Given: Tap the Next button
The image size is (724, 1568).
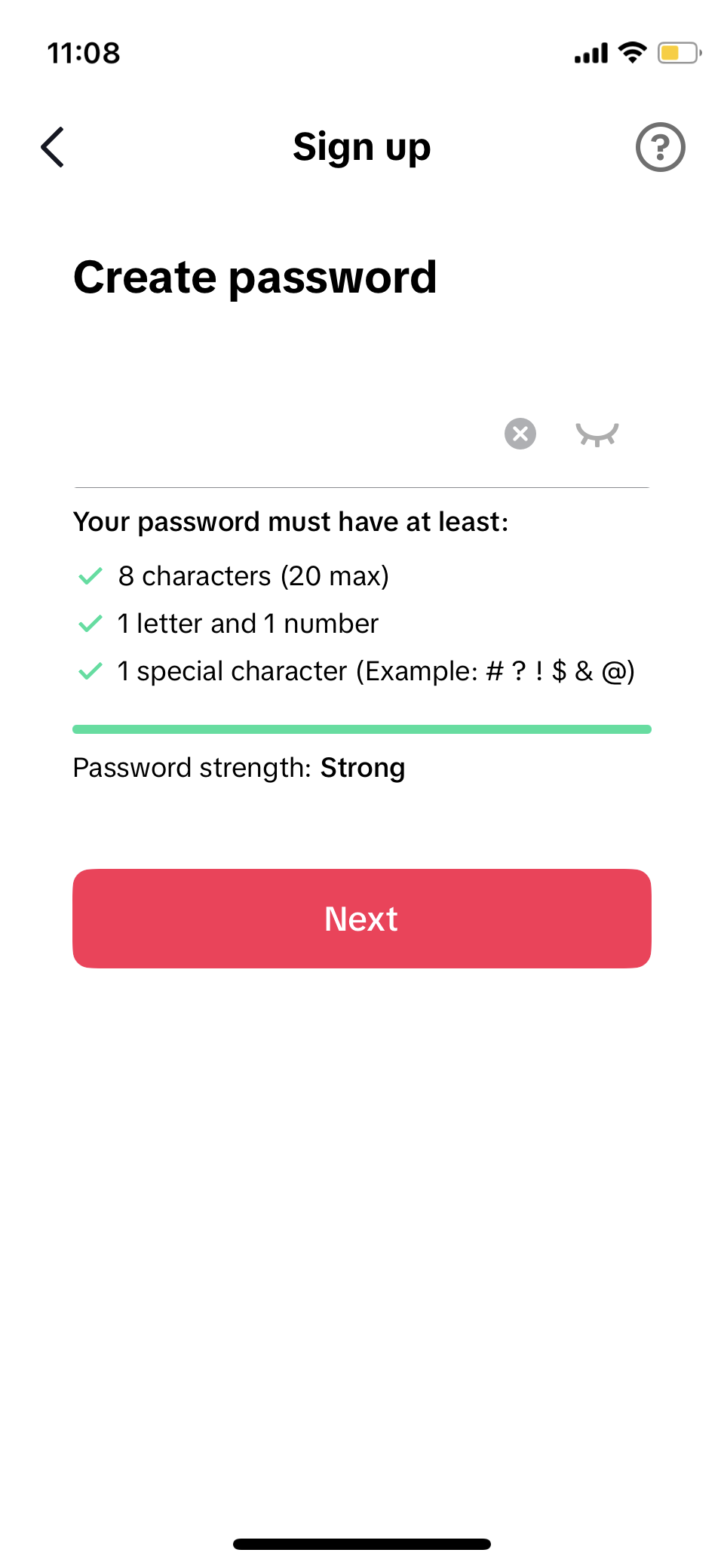Looking at the screenshot, I should tap(362, 919).
